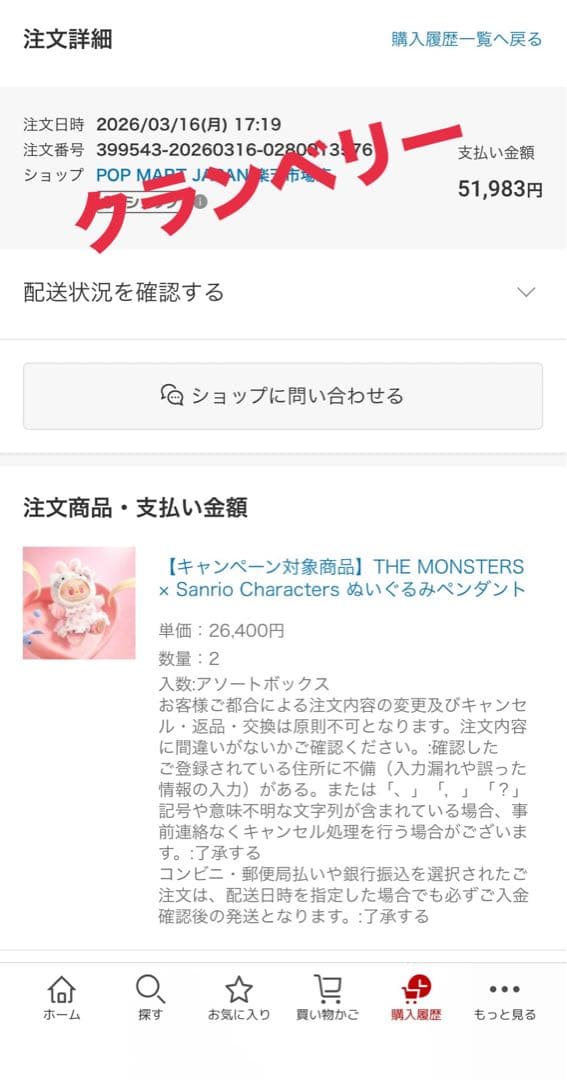Open the もっと見る menu tab
567x1080 pixels.
504,998
